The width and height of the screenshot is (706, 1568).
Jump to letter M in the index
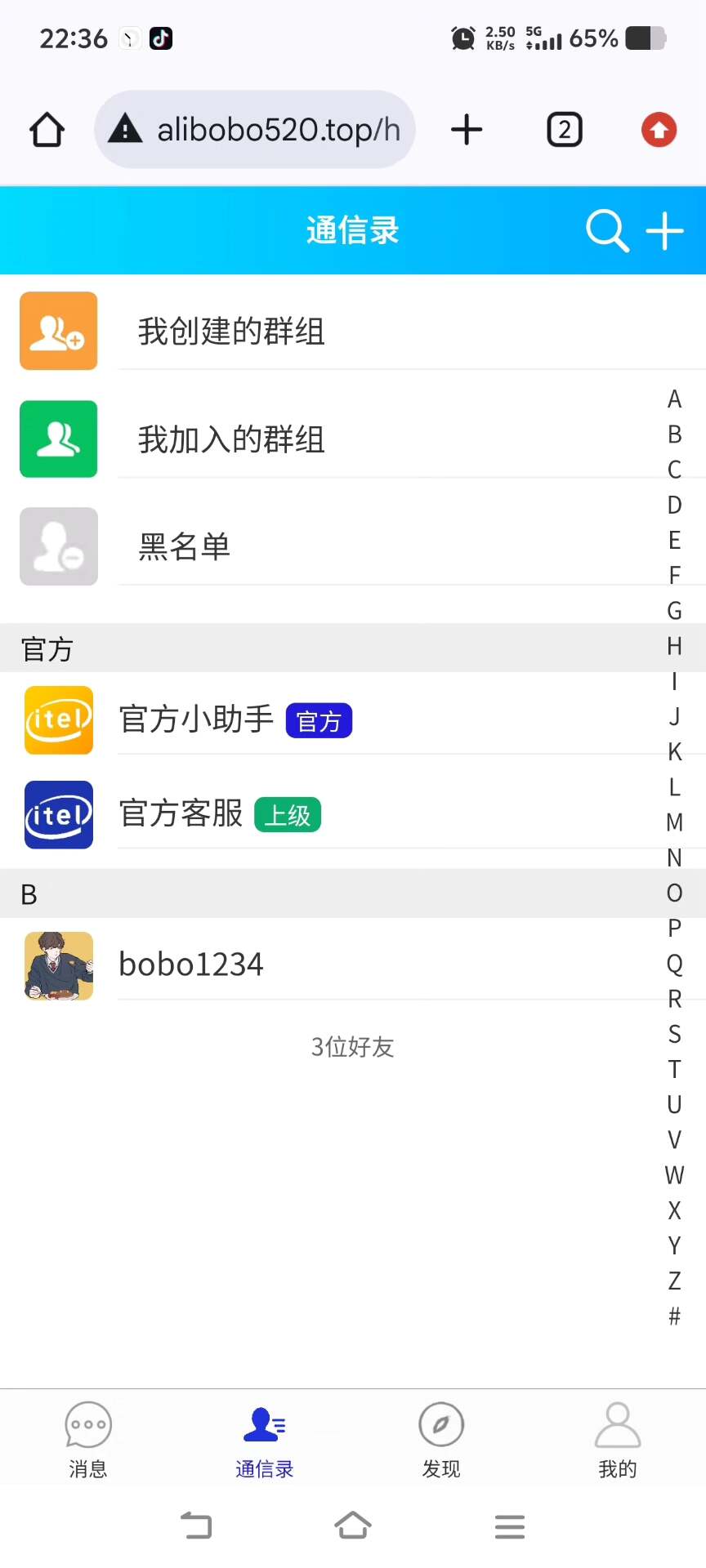(674, 822)
